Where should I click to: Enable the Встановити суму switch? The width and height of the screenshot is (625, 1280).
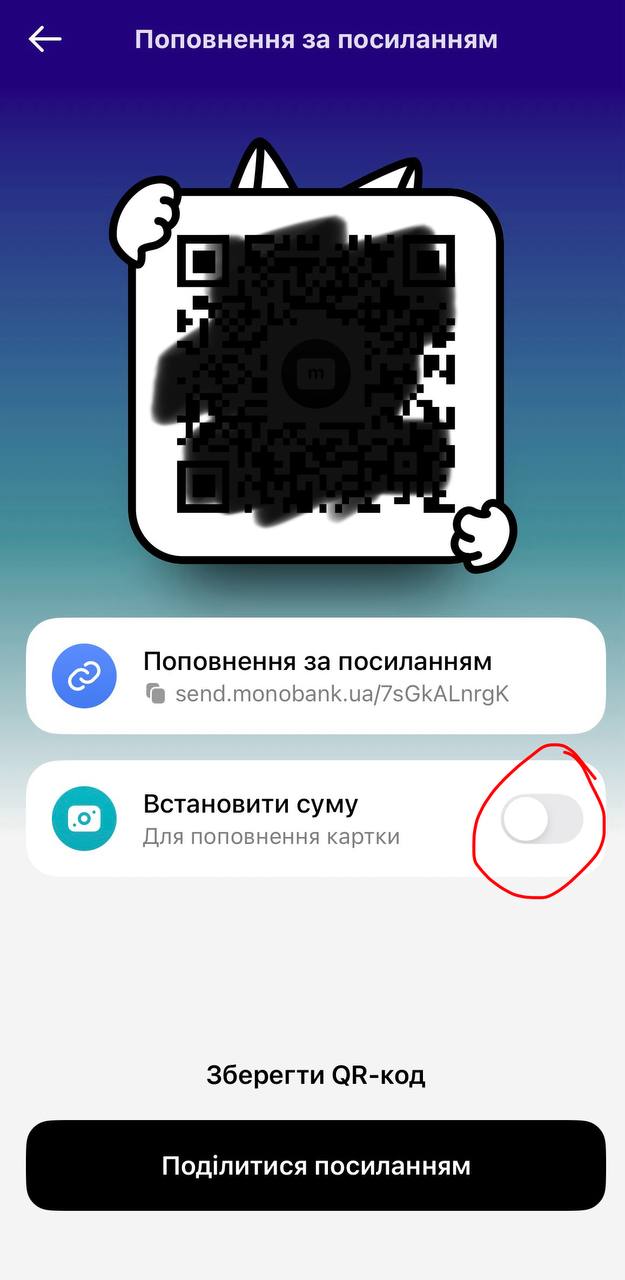pyautogui.click(x=541, y=820)
